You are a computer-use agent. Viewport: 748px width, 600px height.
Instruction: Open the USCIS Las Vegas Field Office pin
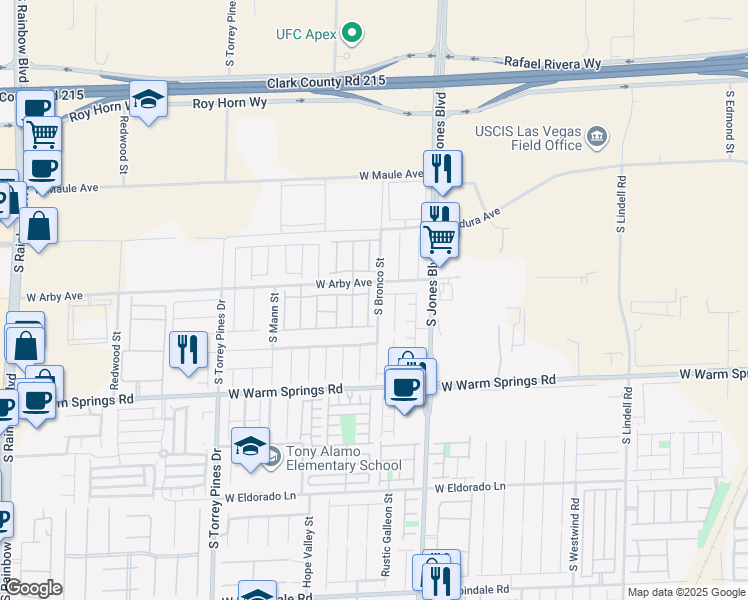pyautogui.click(x=597, y=136)
